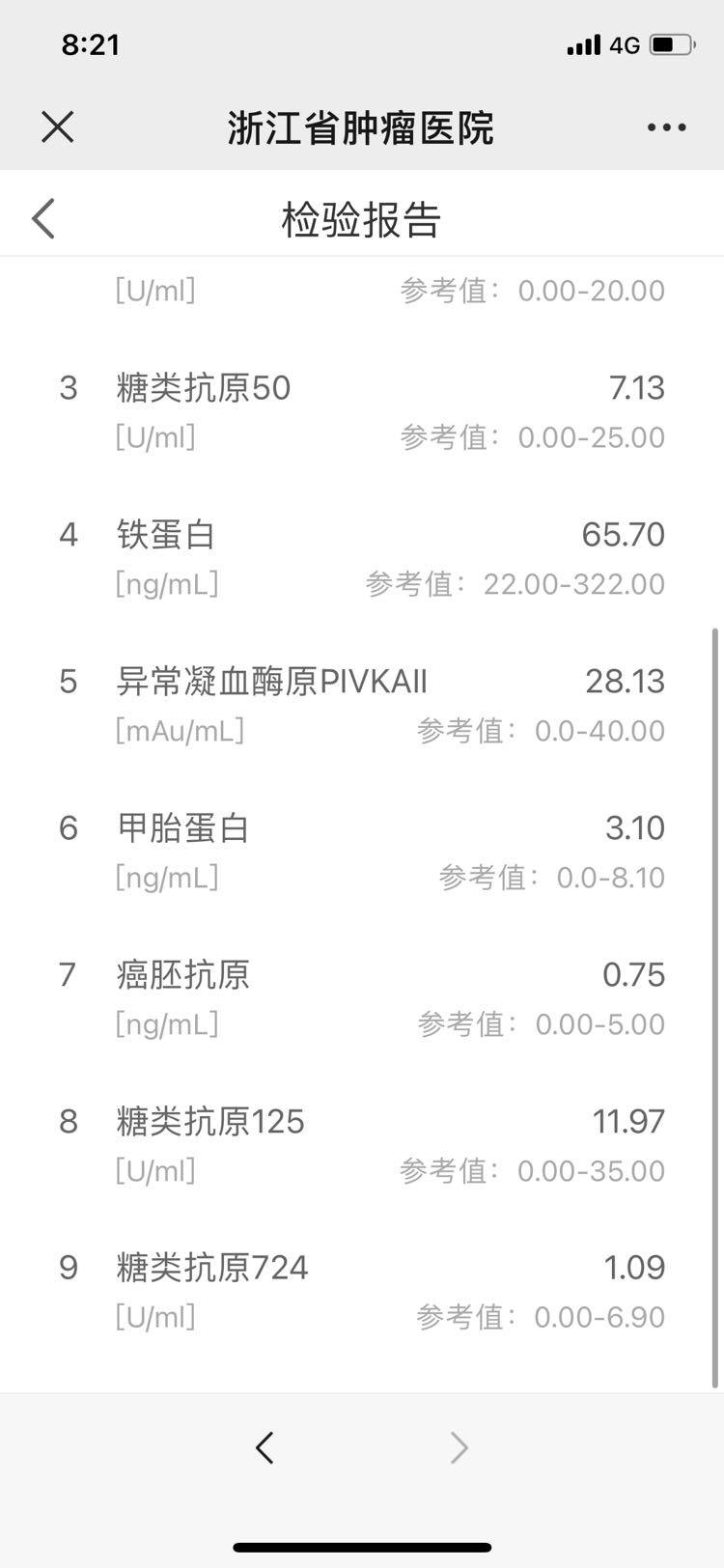Viewport: 724px width, 1568px height.
Task: Tap the browser forward arrow at bottom
Action: click(459, 1447)
